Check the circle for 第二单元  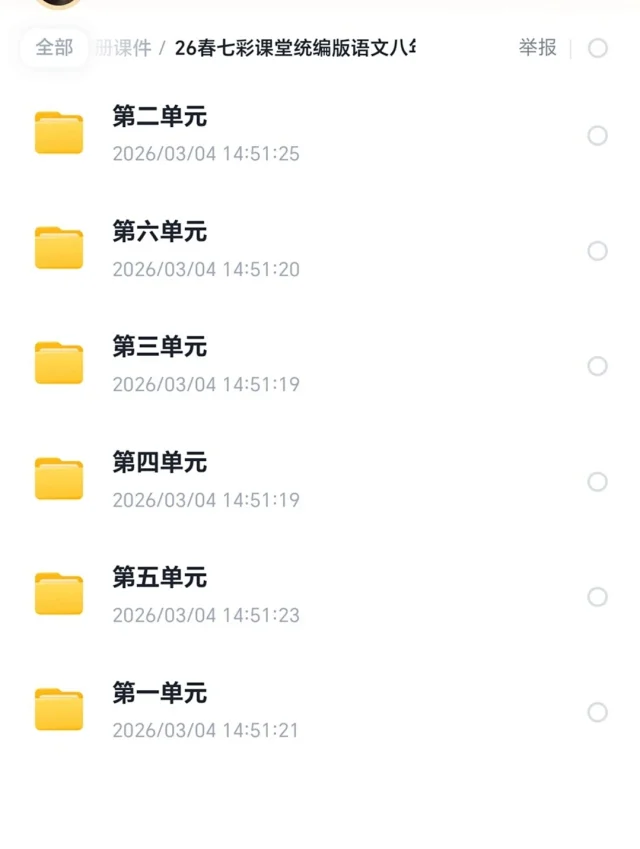597,136
